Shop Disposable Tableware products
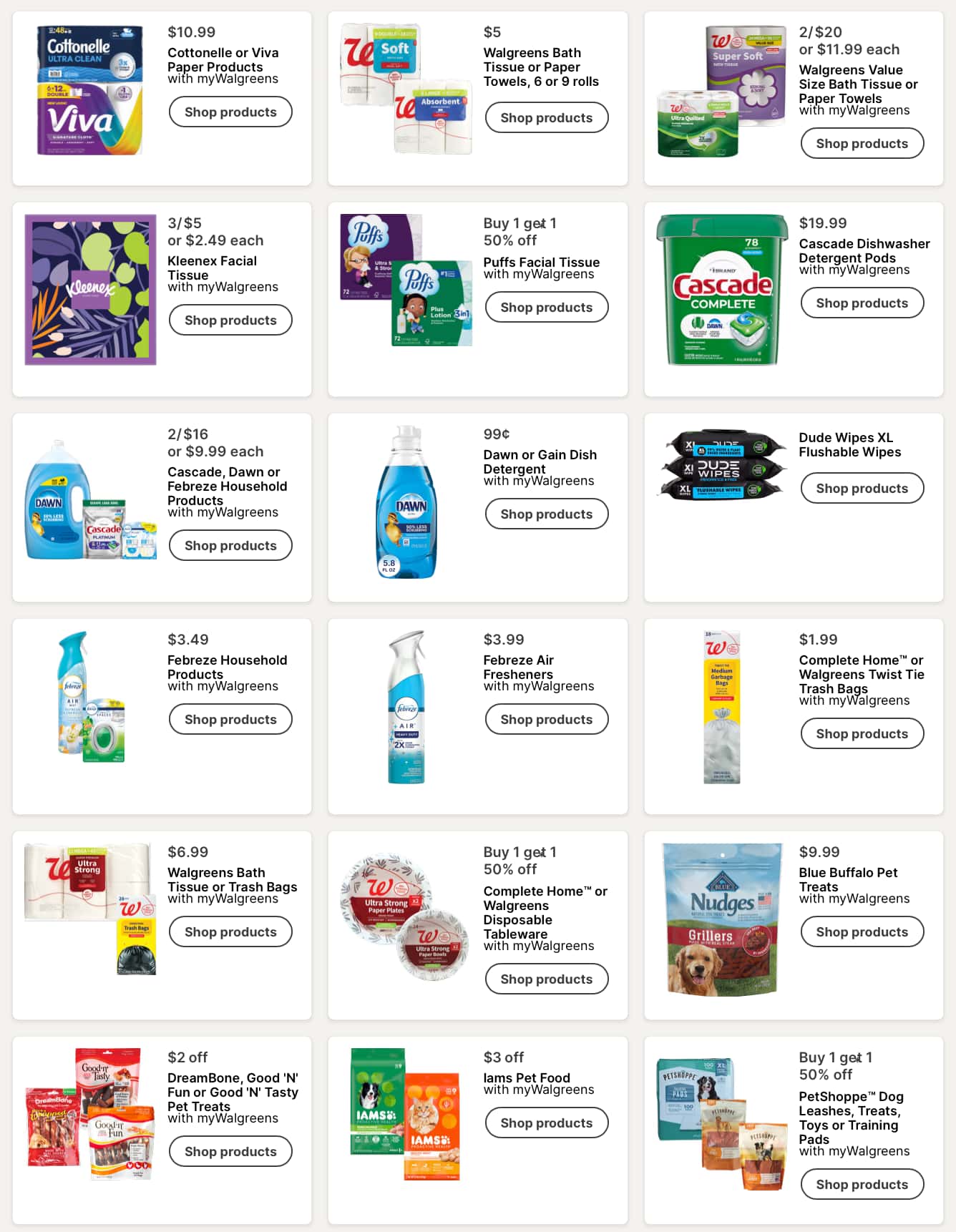Screen dimensions: 956x1232 [546, 979]
